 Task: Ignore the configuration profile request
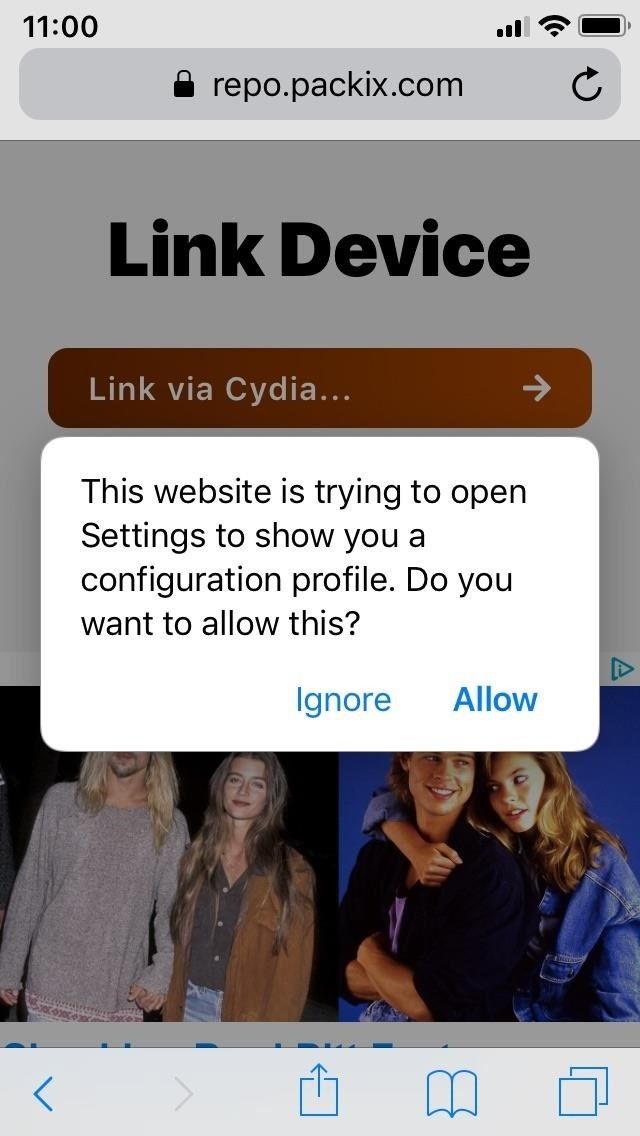pos(343,700)
